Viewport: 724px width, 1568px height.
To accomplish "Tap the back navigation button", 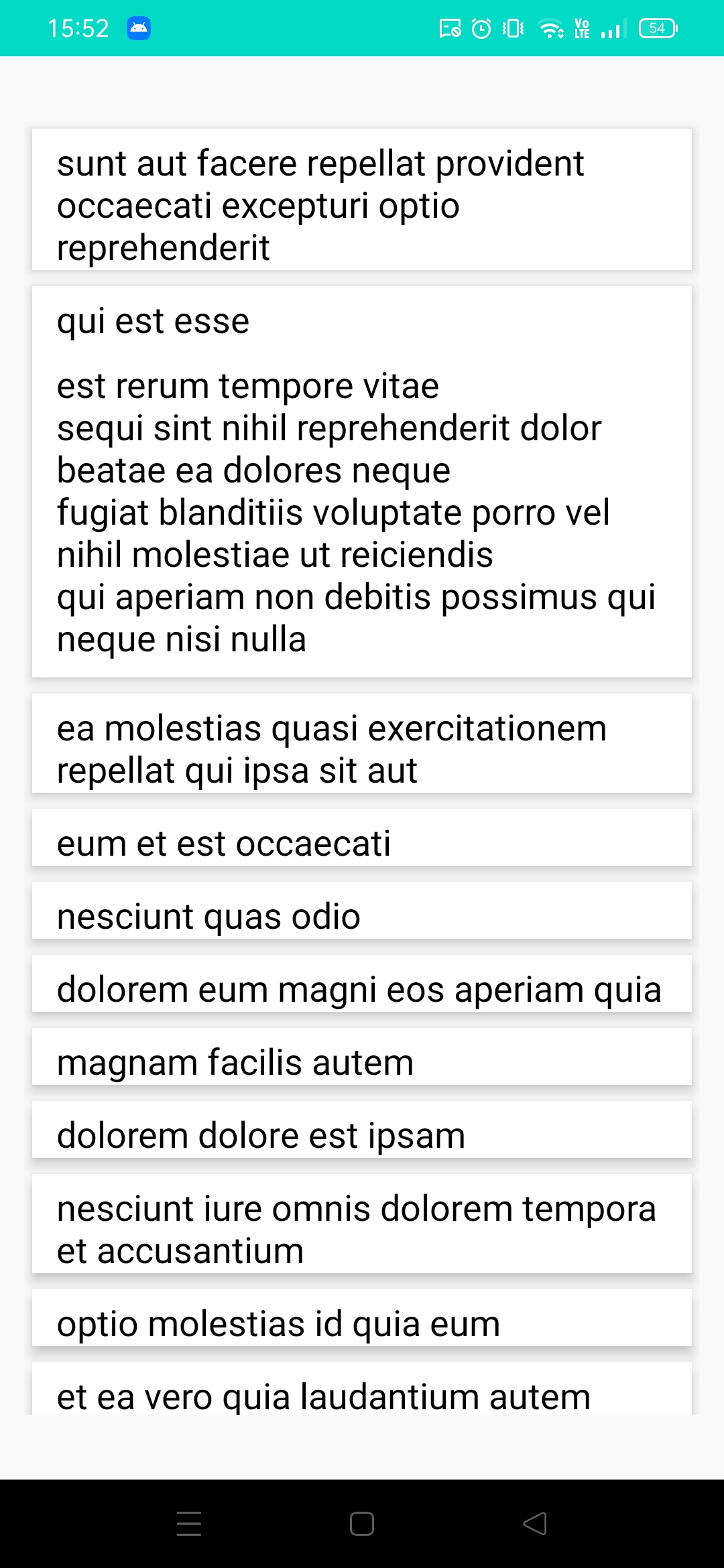I will click(x=535, y=1524).
